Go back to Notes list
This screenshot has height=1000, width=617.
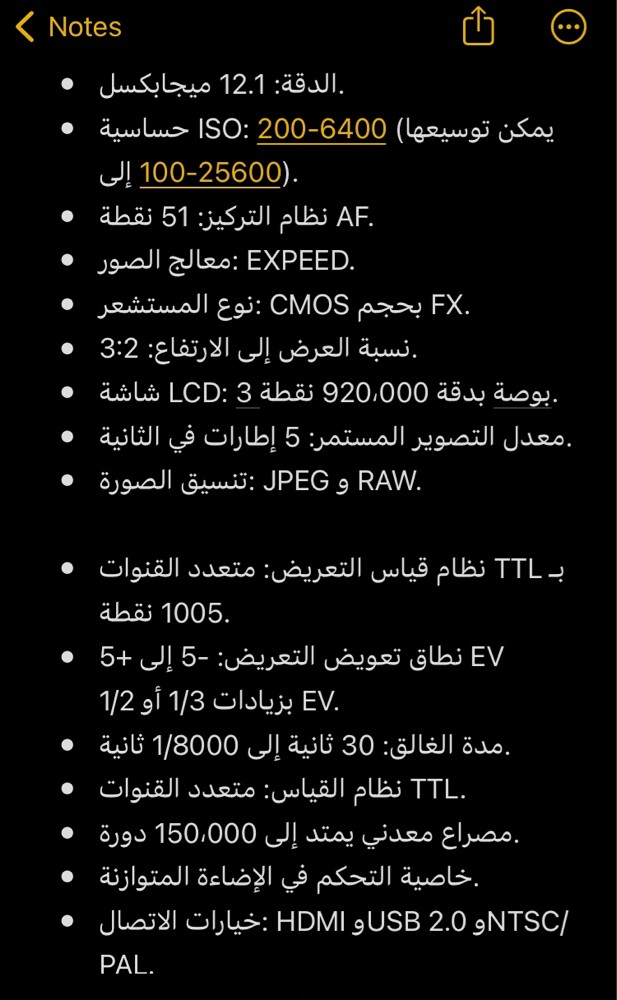point(68,27)
